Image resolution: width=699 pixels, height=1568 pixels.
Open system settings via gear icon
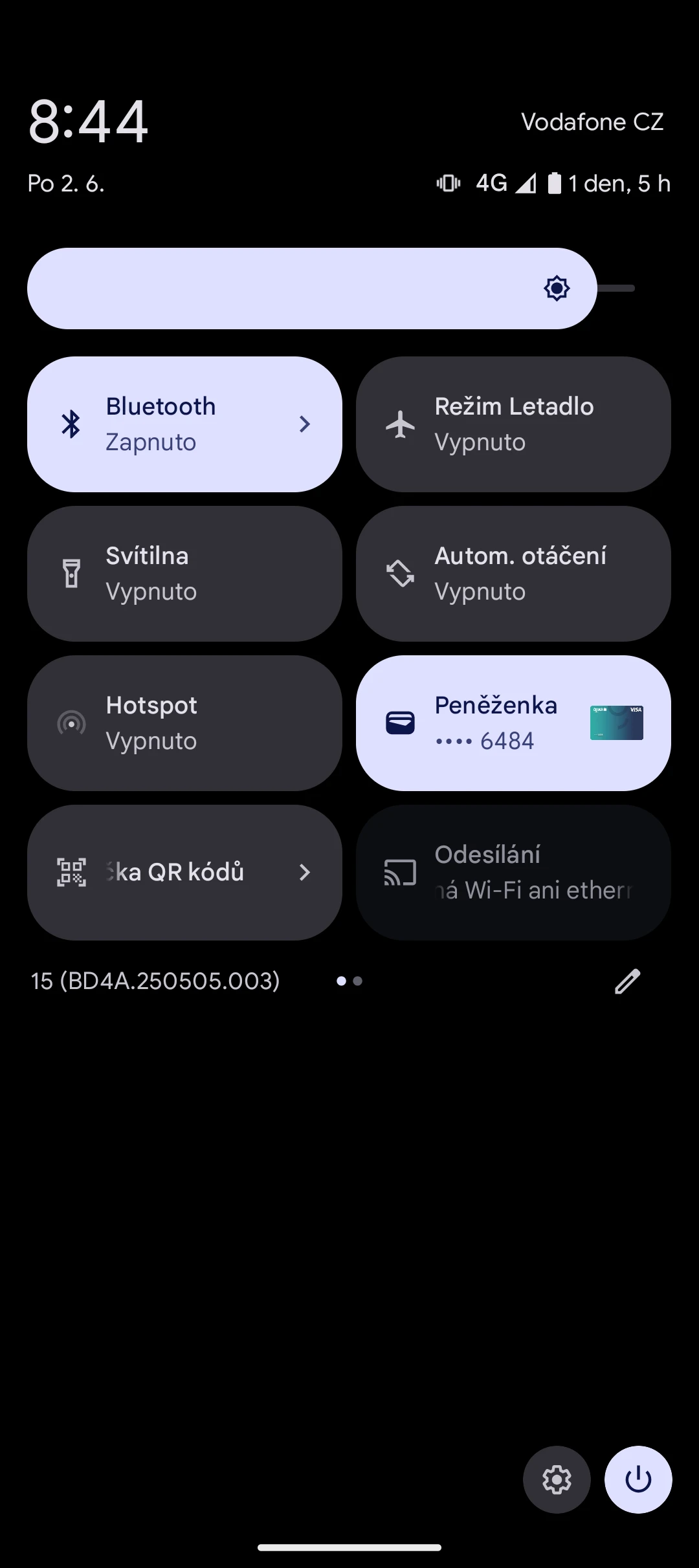[x=557, y=1479]
